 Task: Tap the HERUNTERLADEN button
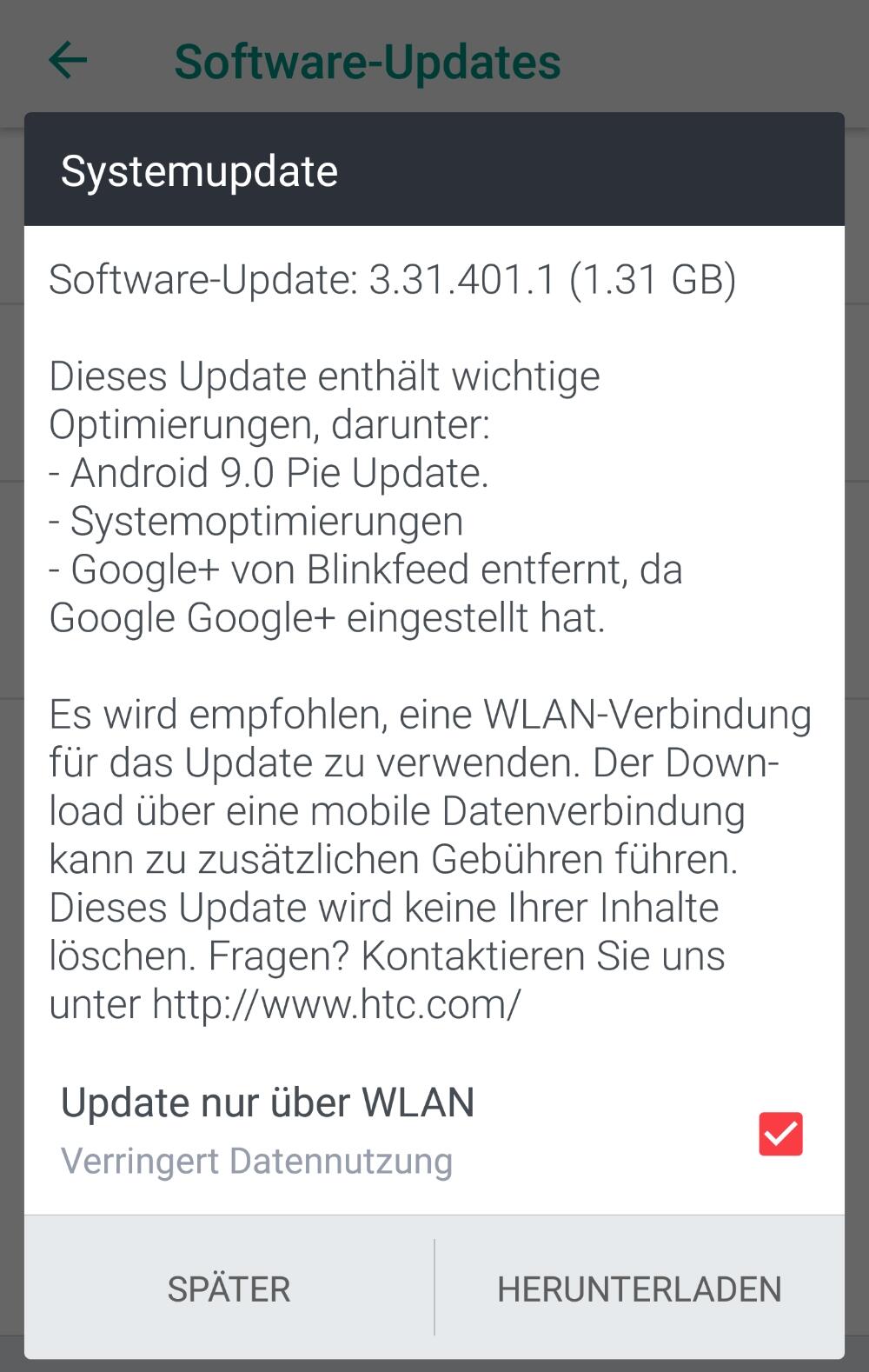pos(640,1289)
